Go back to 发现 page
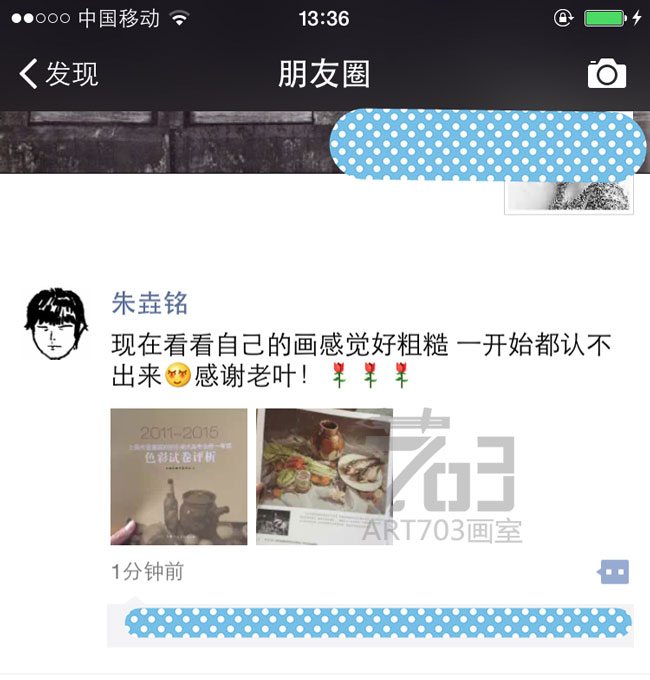 point(58,74)
